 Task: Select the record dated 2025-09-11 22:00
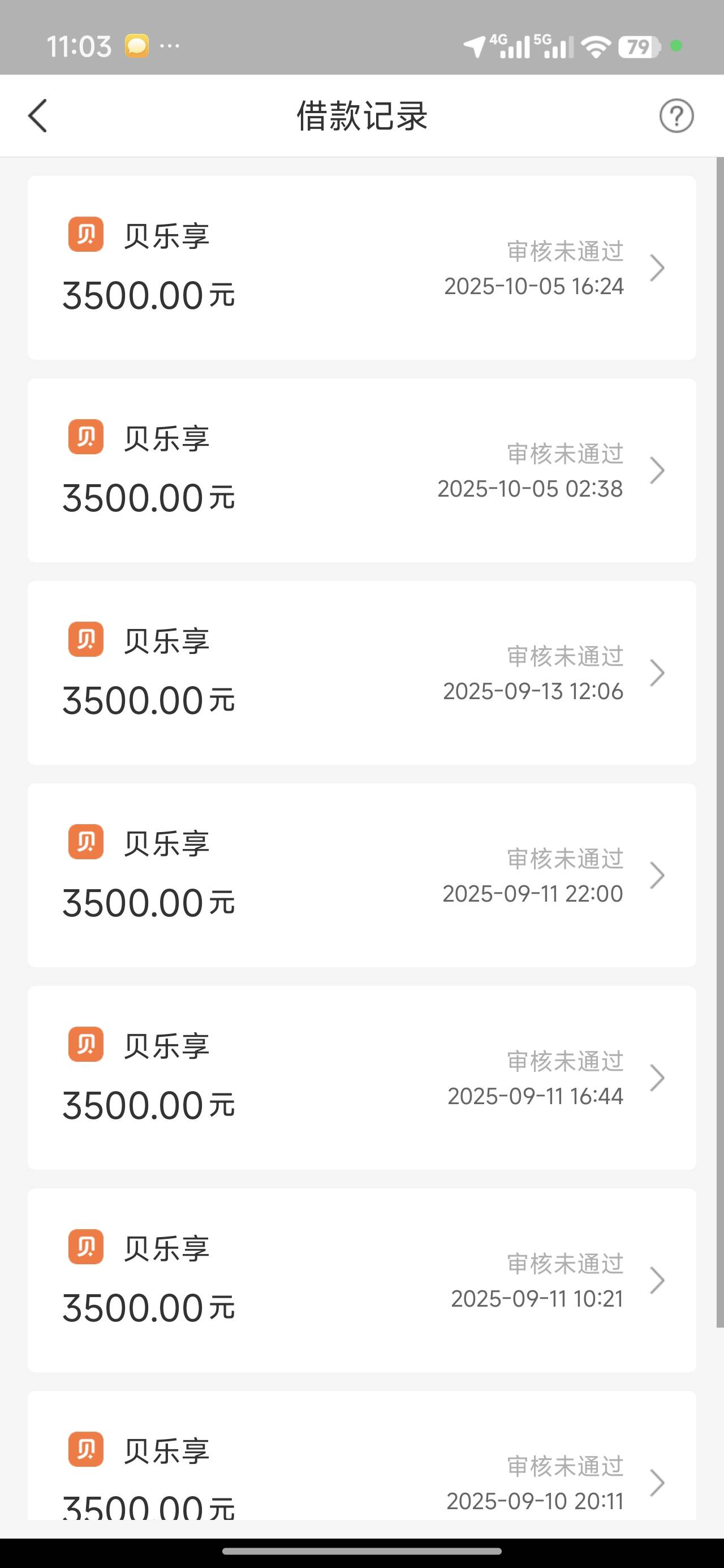pyautogui.click(x=361, y=875)
